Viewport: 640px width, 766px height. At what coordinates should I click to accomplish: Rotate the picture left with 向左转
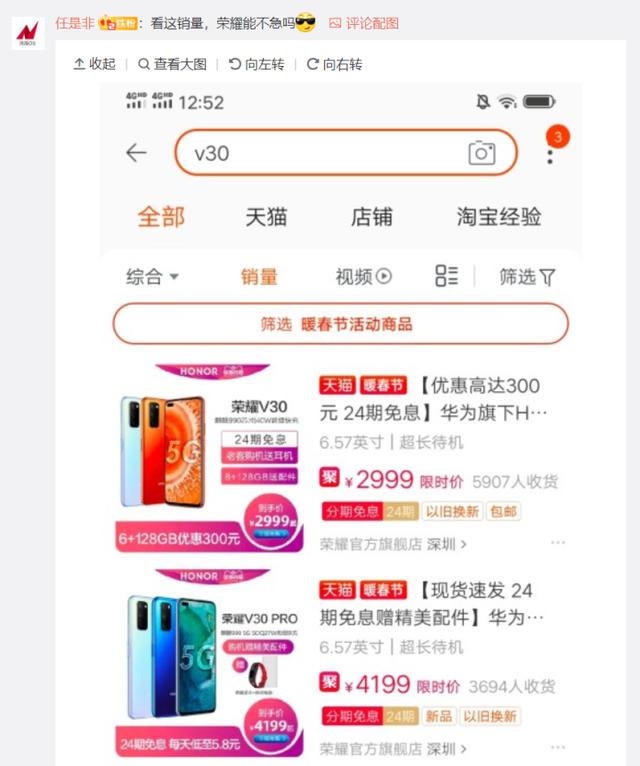(x=257, y=64)
